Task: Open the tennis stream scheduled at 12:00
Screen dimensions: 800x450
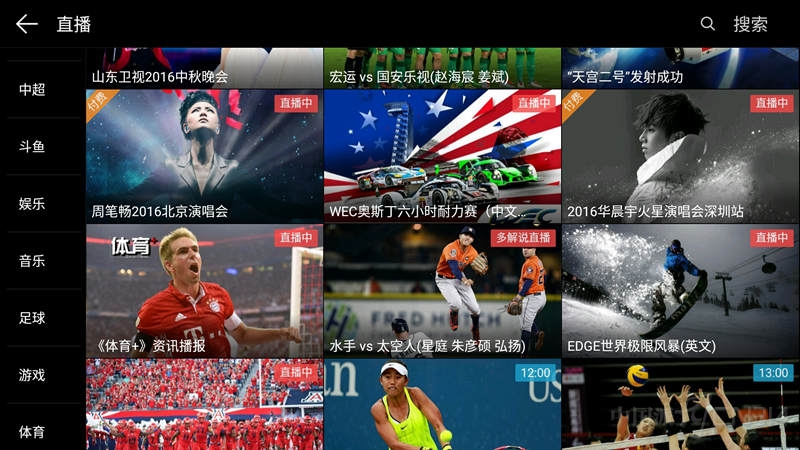Action: point(442,405)
